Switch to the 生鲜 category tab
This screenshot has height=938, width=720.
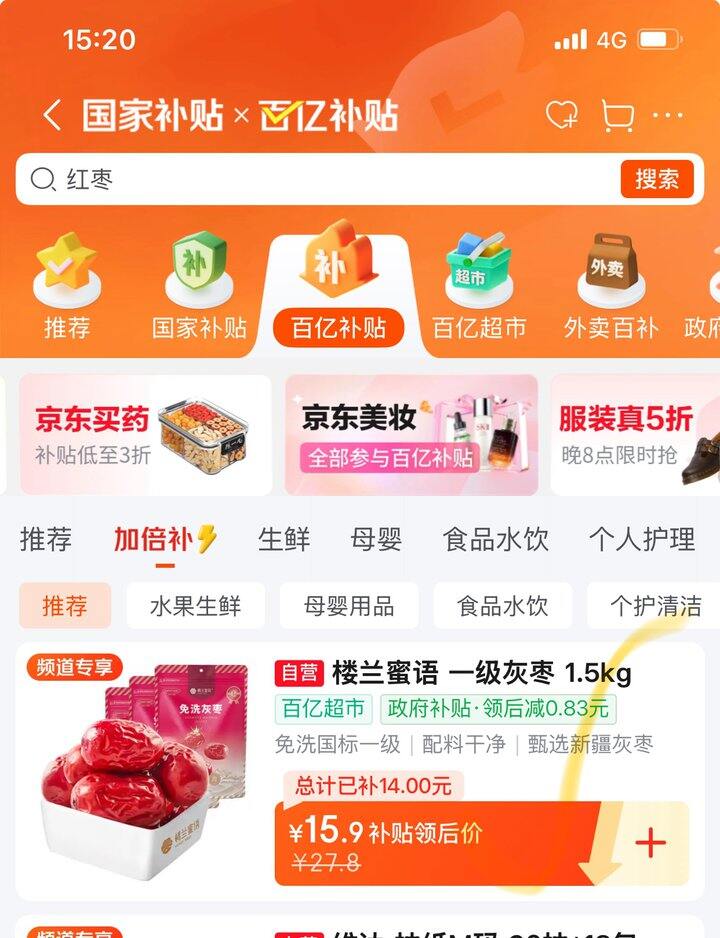pyautogui.click(x=284, y=540)
